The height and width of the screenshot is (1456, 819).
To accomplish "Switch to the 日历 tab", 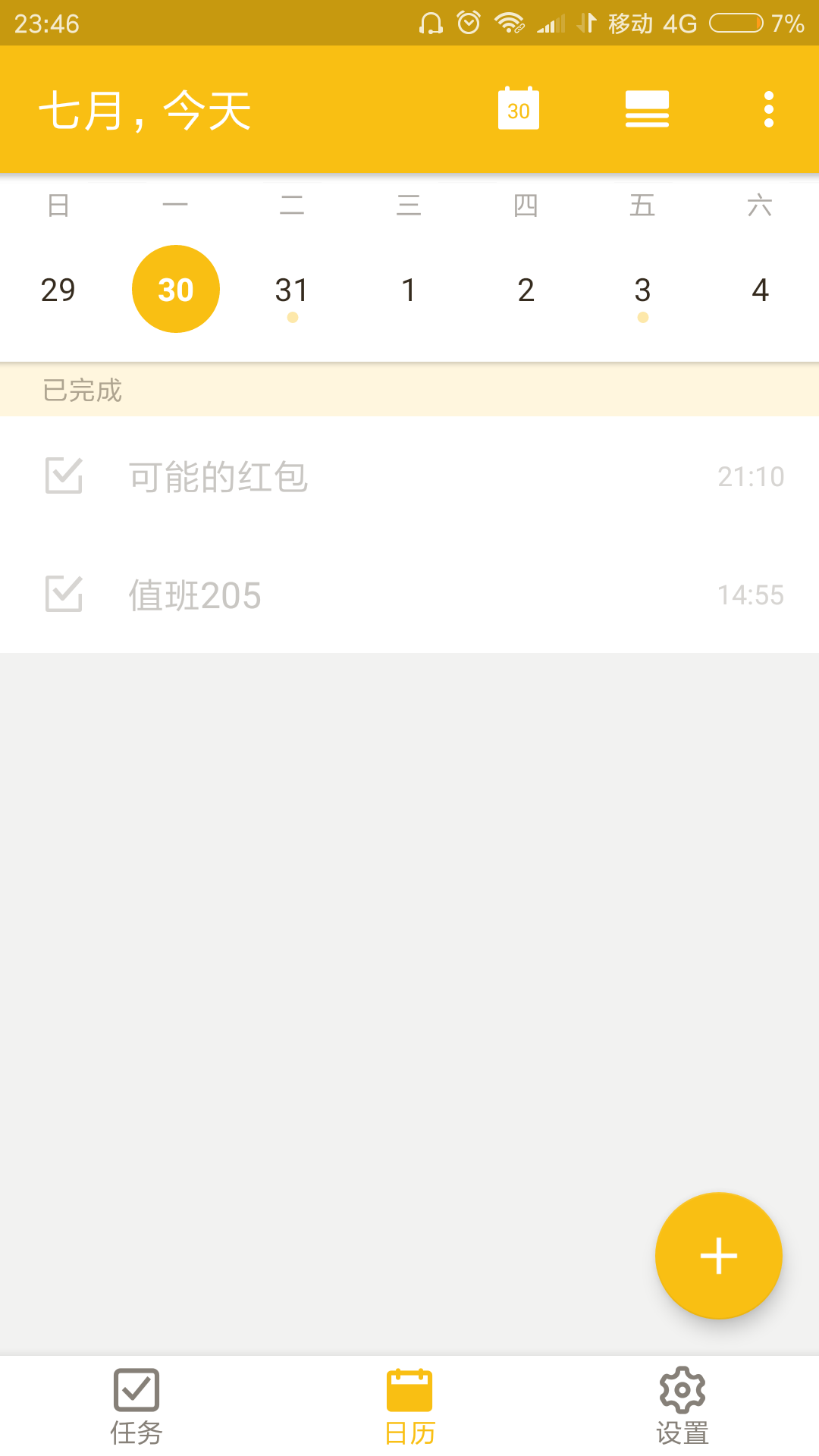I will click(x=409, y=1407).
